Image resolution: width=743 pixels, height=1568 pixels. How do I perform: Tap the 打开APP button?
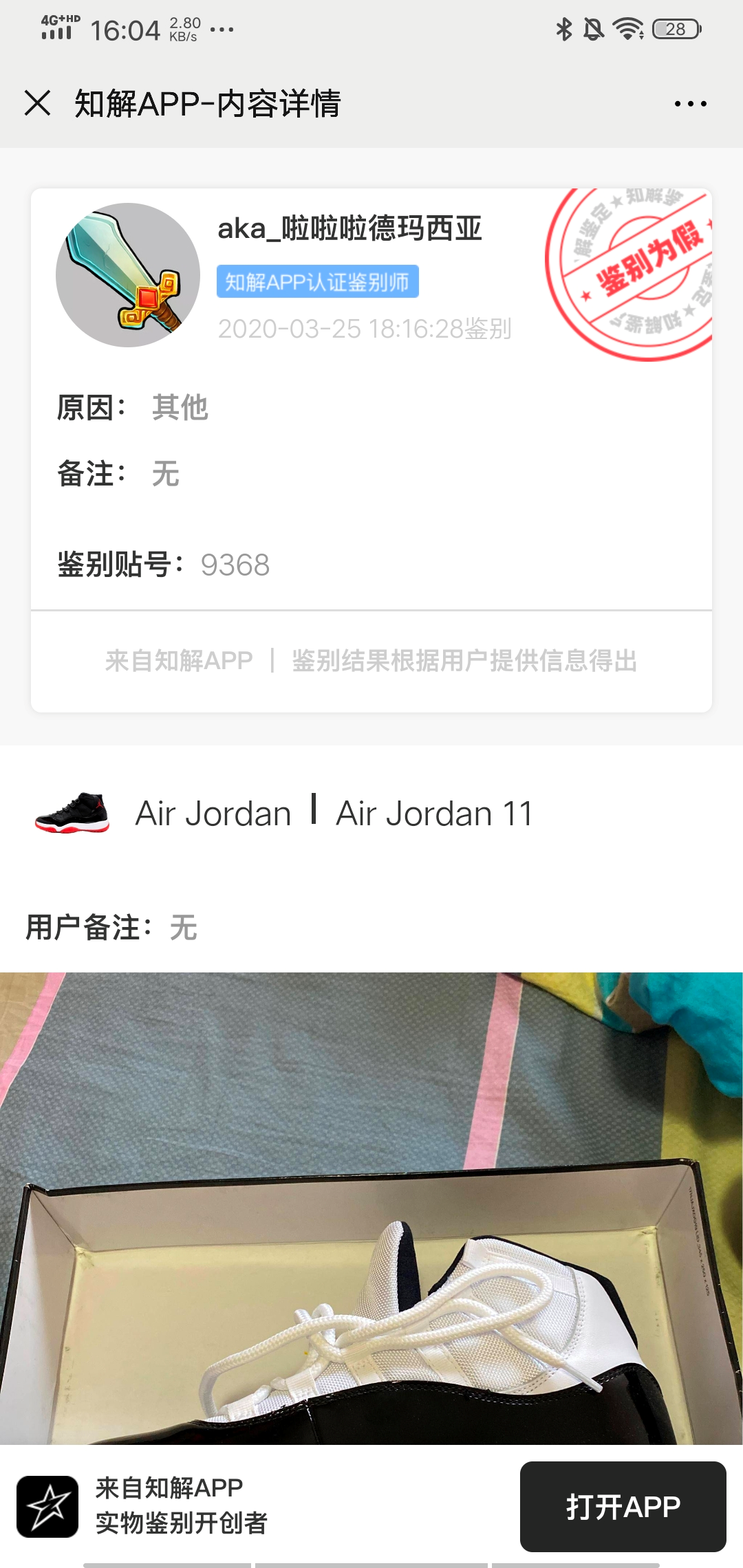point(623,1506)
